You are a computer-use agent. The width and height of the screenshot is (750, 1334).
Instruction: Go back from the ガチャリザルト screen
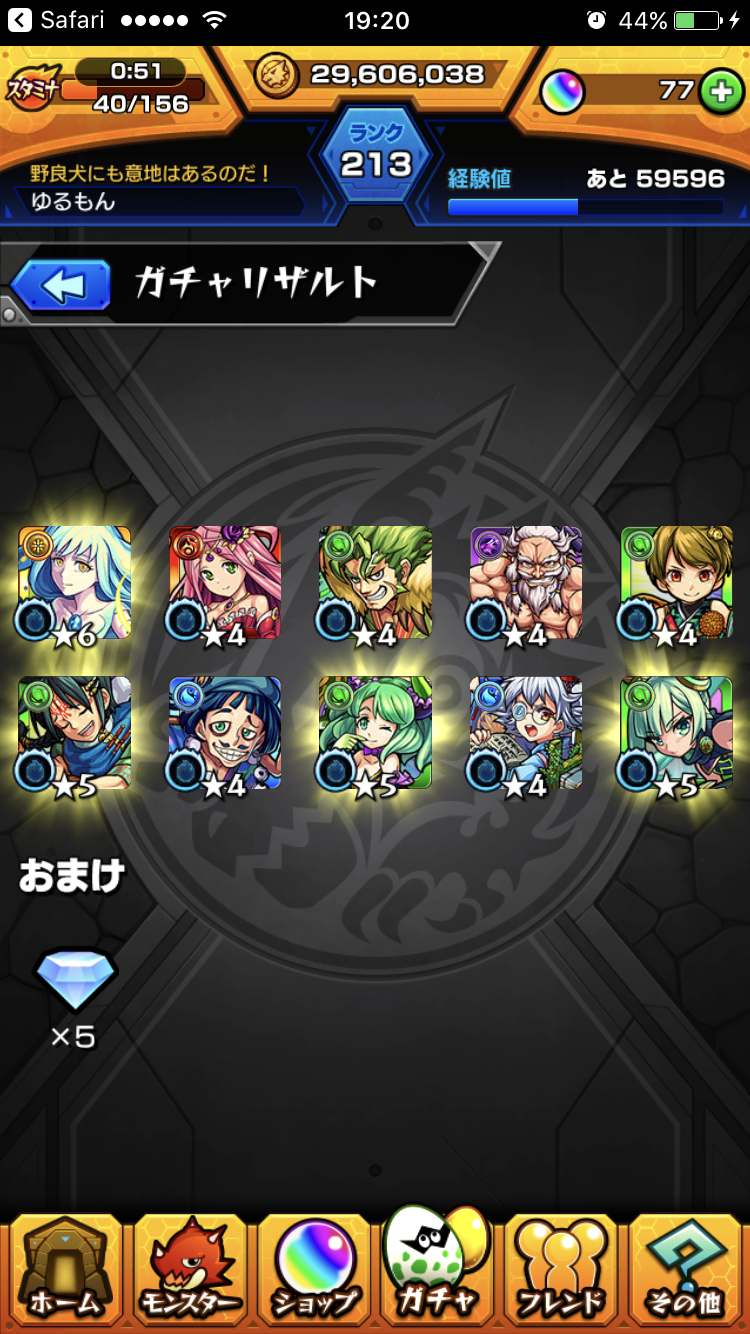tap(61, 285)
